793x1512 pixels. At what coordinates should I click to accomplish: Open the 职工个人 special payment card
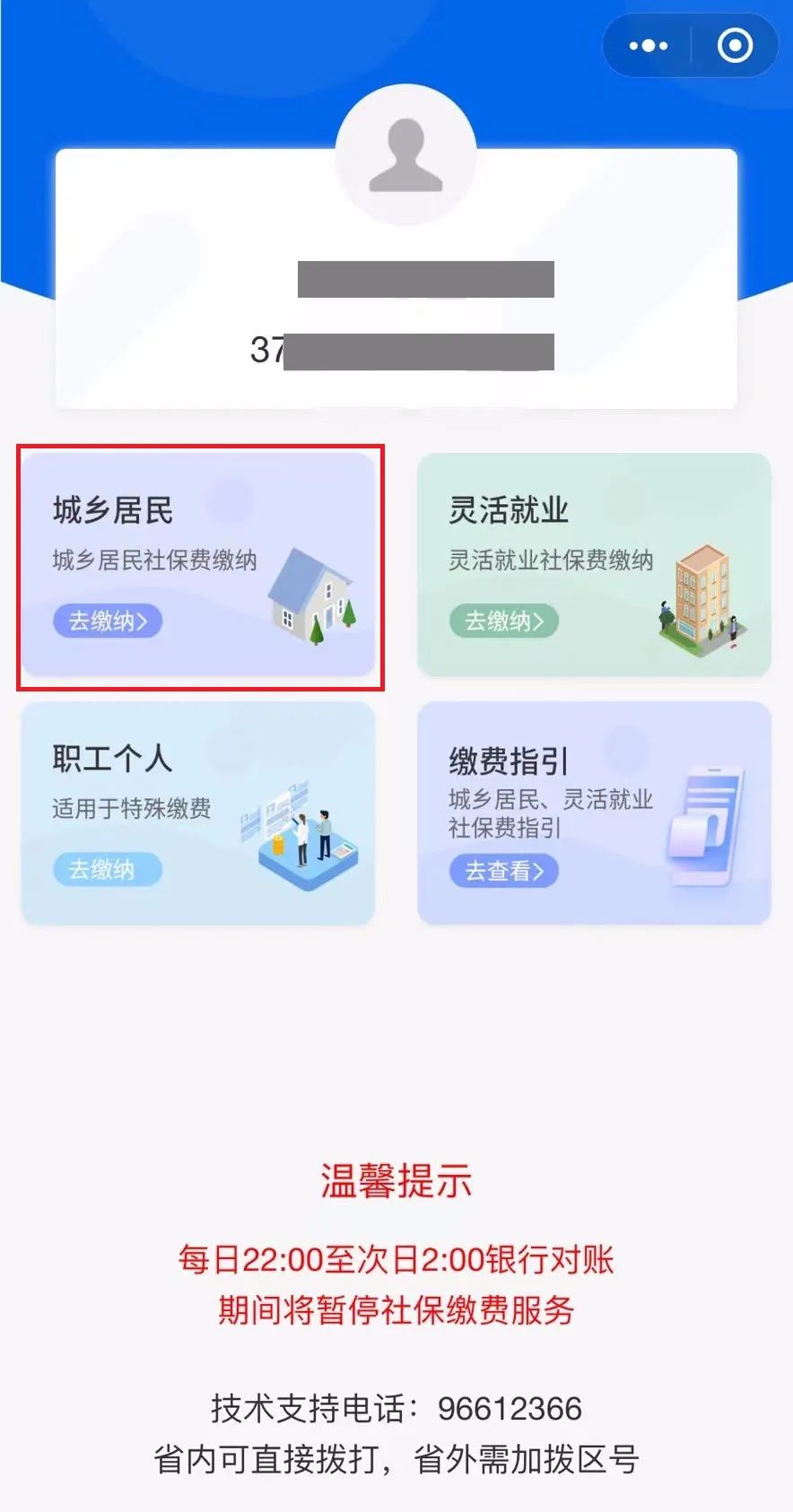[198, 813]
